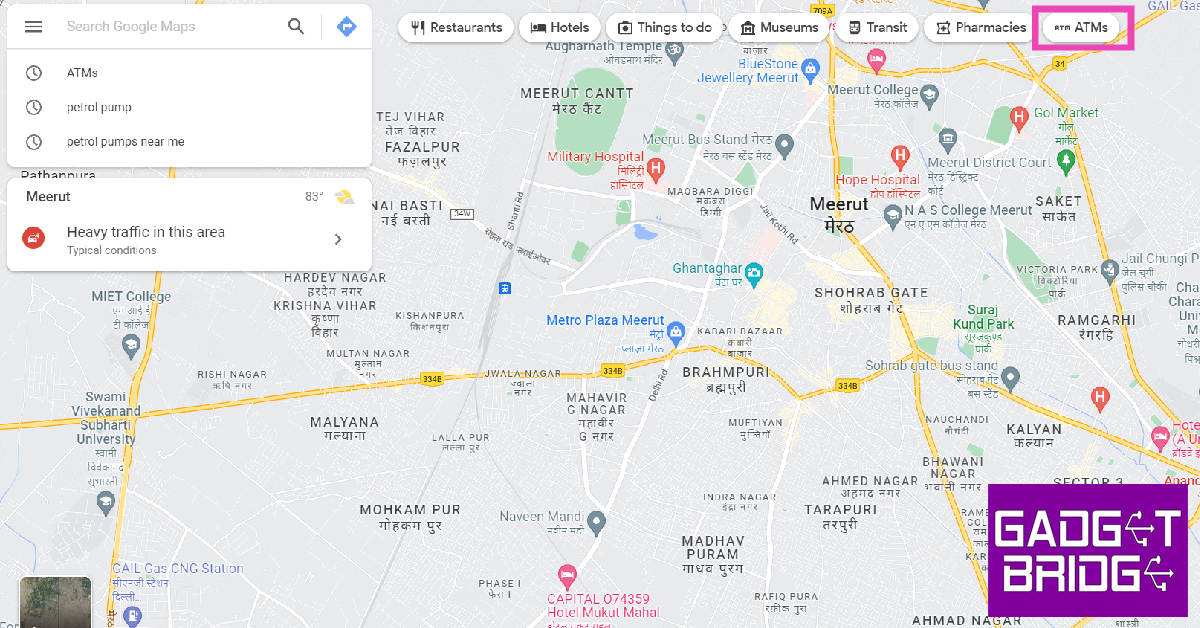Screen dimensions: 1200x628
Task: Tap the Things to do chip
Action: (x=665, y=27)
